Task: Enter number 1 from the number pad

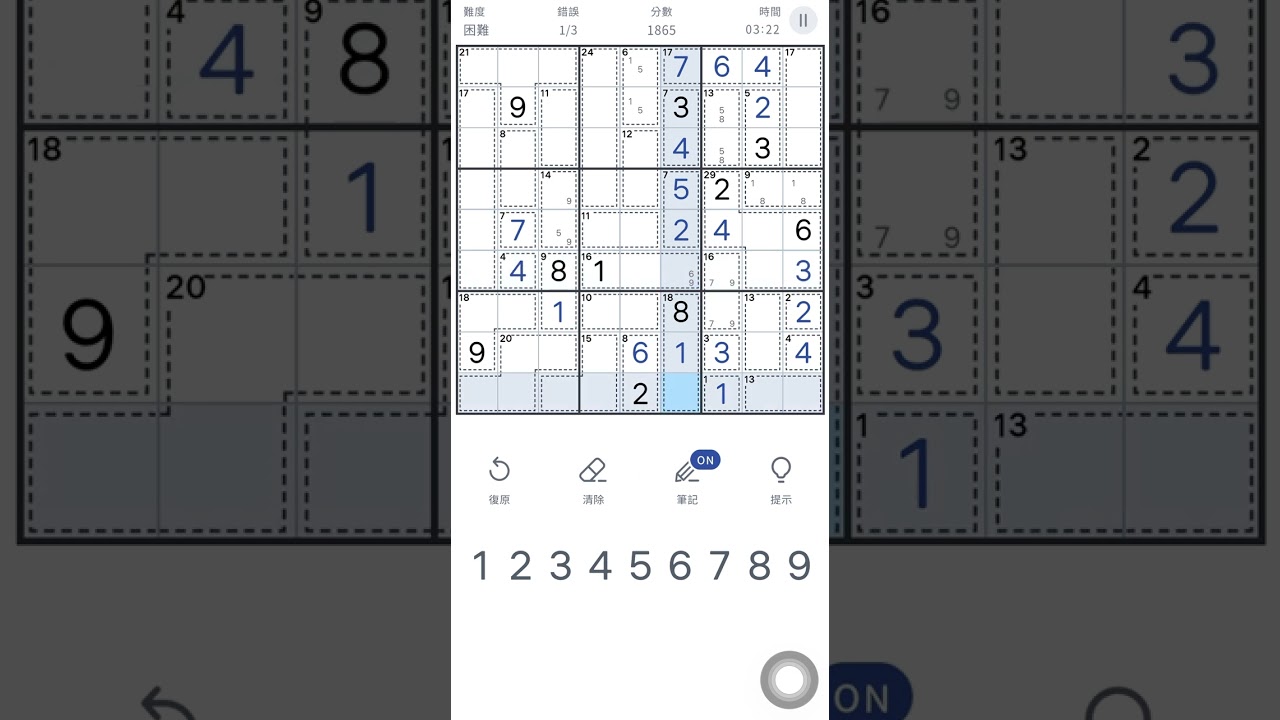Action: pos(481,566)
